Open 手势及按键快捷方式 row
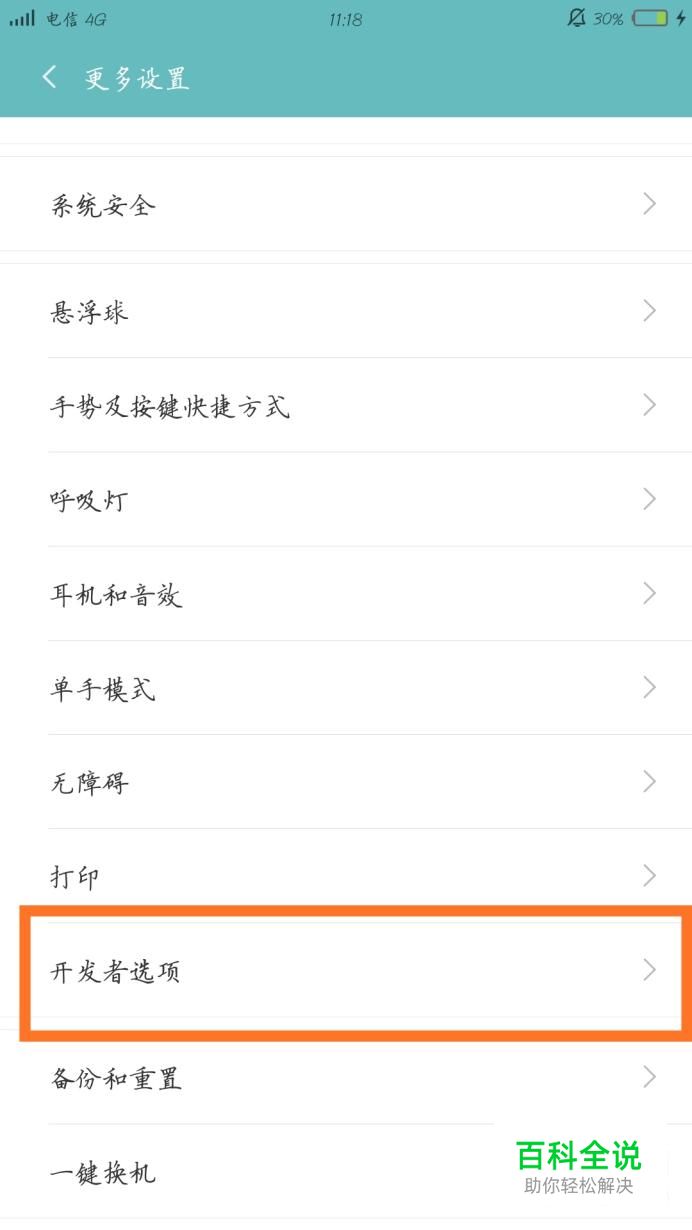Viewport: 692px width, 1230px height. (x=346, y=405)
